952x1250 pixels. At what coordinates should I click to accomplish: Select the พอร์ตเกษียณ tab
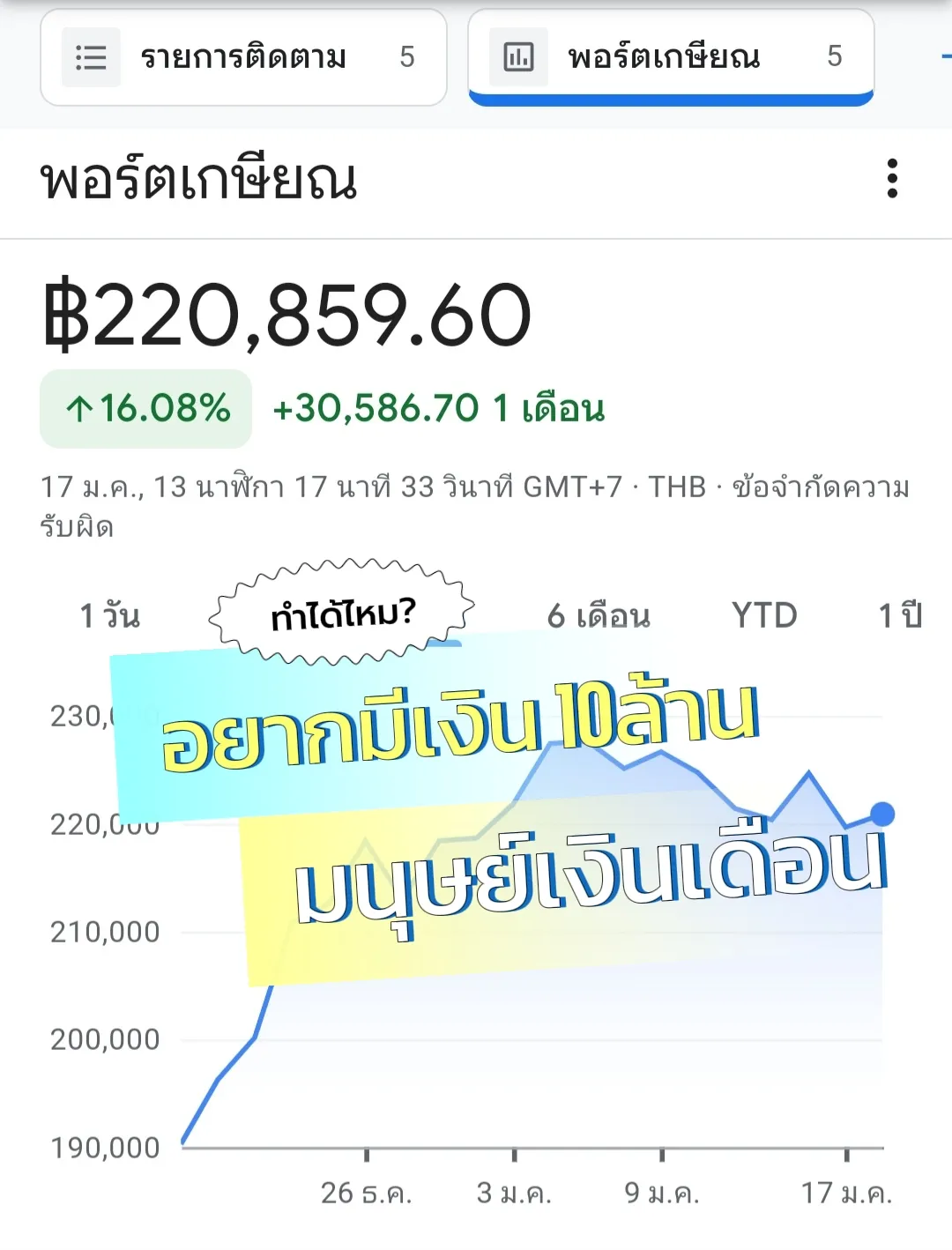(673, 56)
